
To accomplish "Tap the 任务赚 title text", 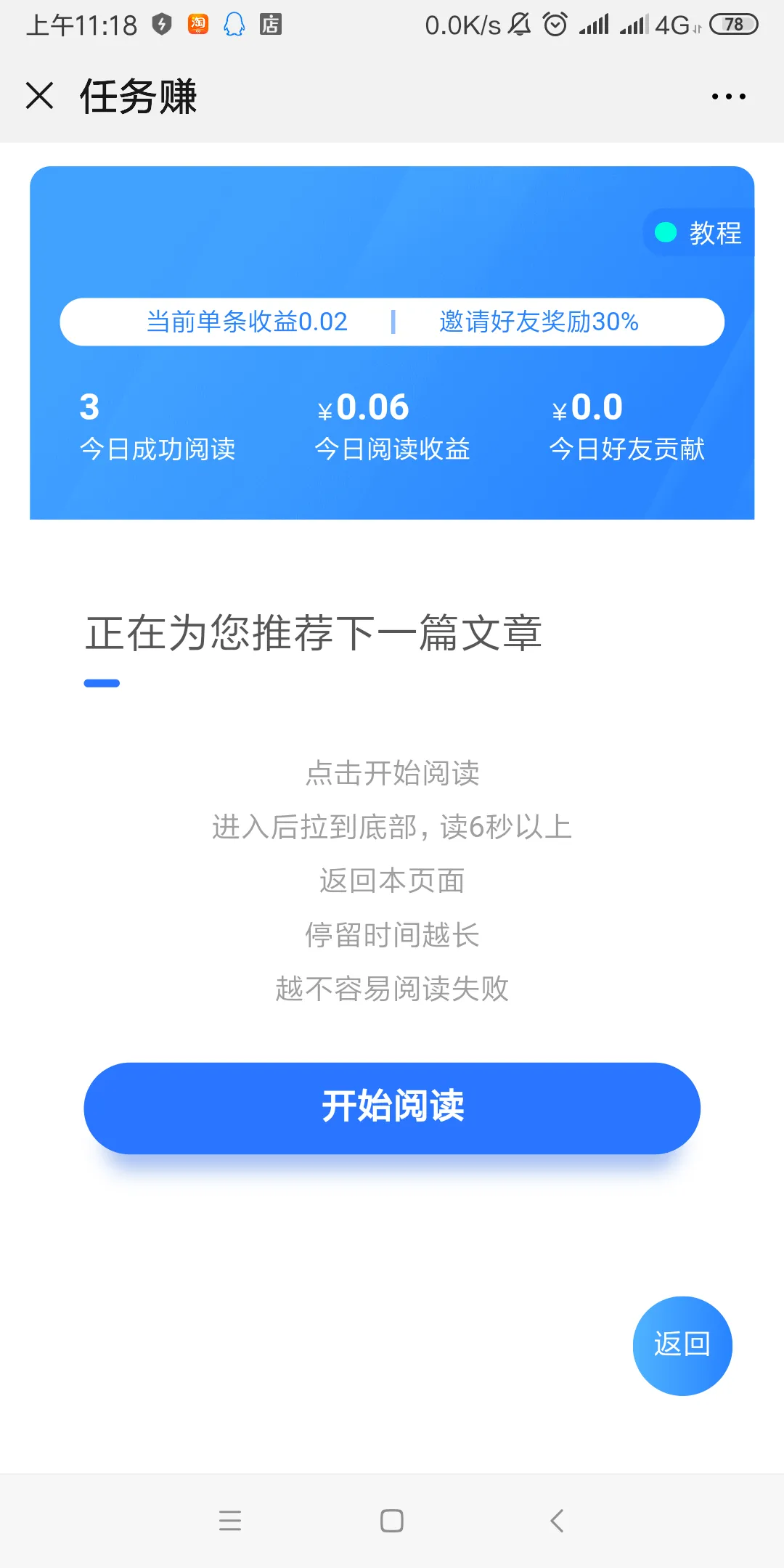I will click(138, 97).
